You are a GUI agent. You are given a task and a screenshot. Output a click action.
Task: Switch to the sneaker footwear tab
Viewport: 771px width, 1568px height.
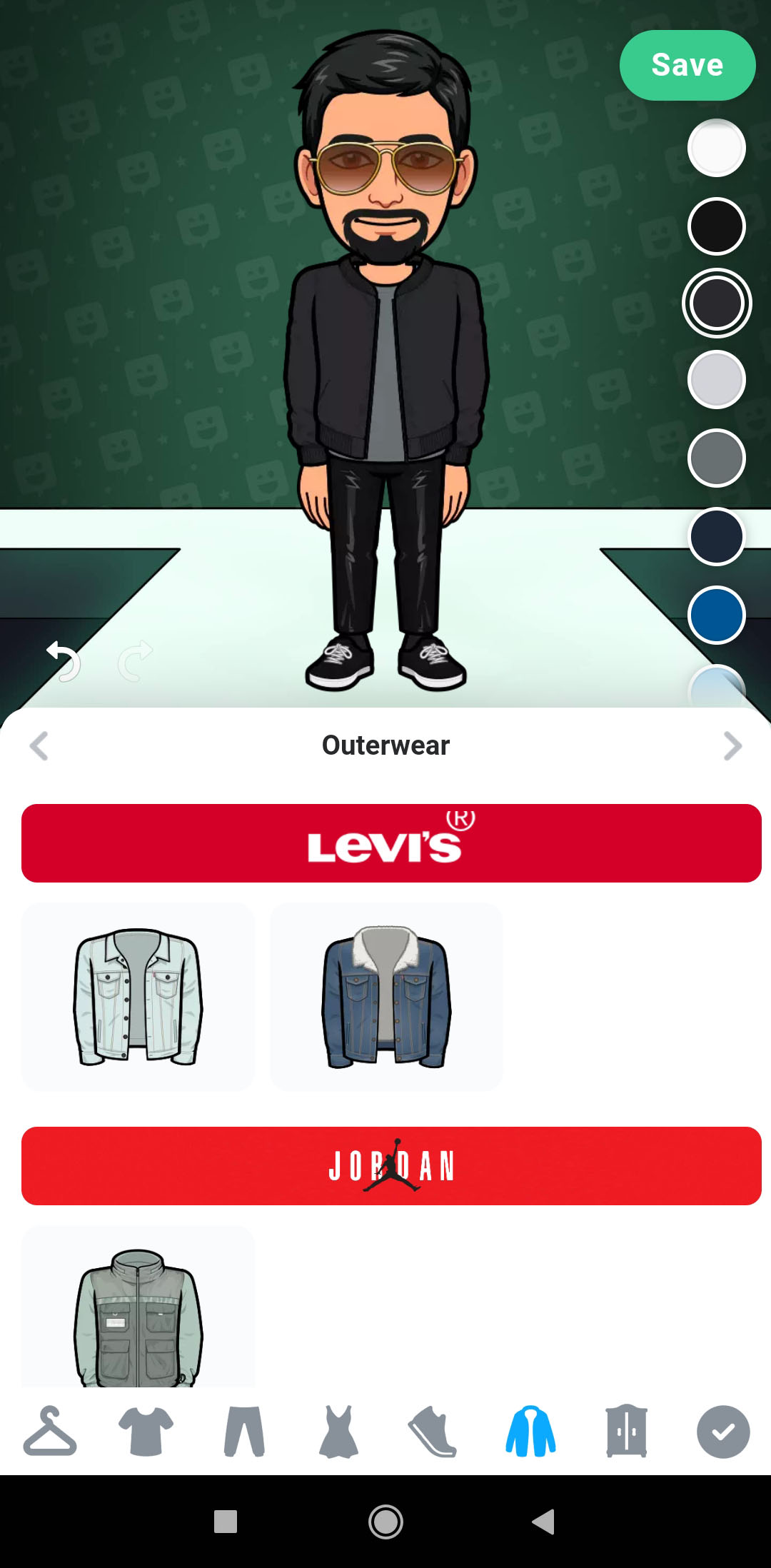pos(433,1431)
